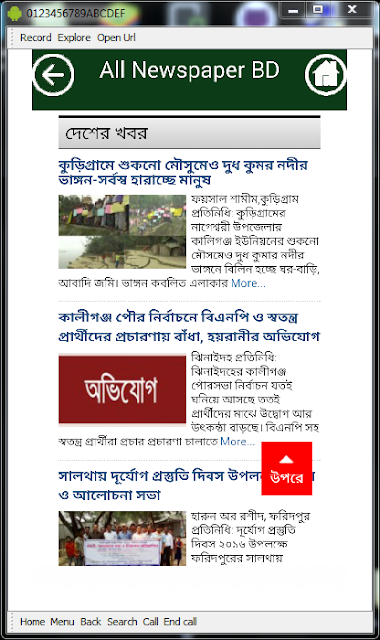Viewport: 380px width, 640px height.
Task: Click Menu in the bottom toolbar
Action: [62, 622]
